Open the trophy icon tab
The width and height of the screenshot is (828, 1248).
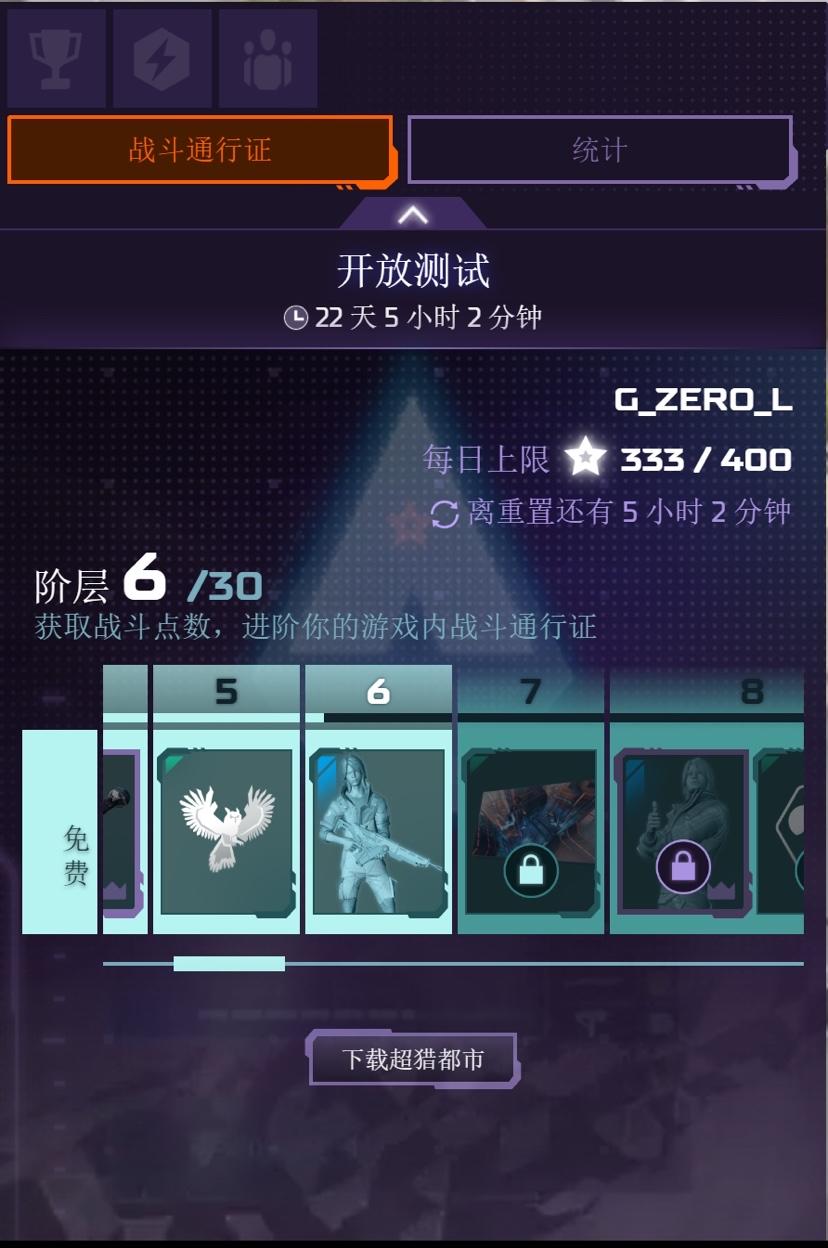point(56,59)
